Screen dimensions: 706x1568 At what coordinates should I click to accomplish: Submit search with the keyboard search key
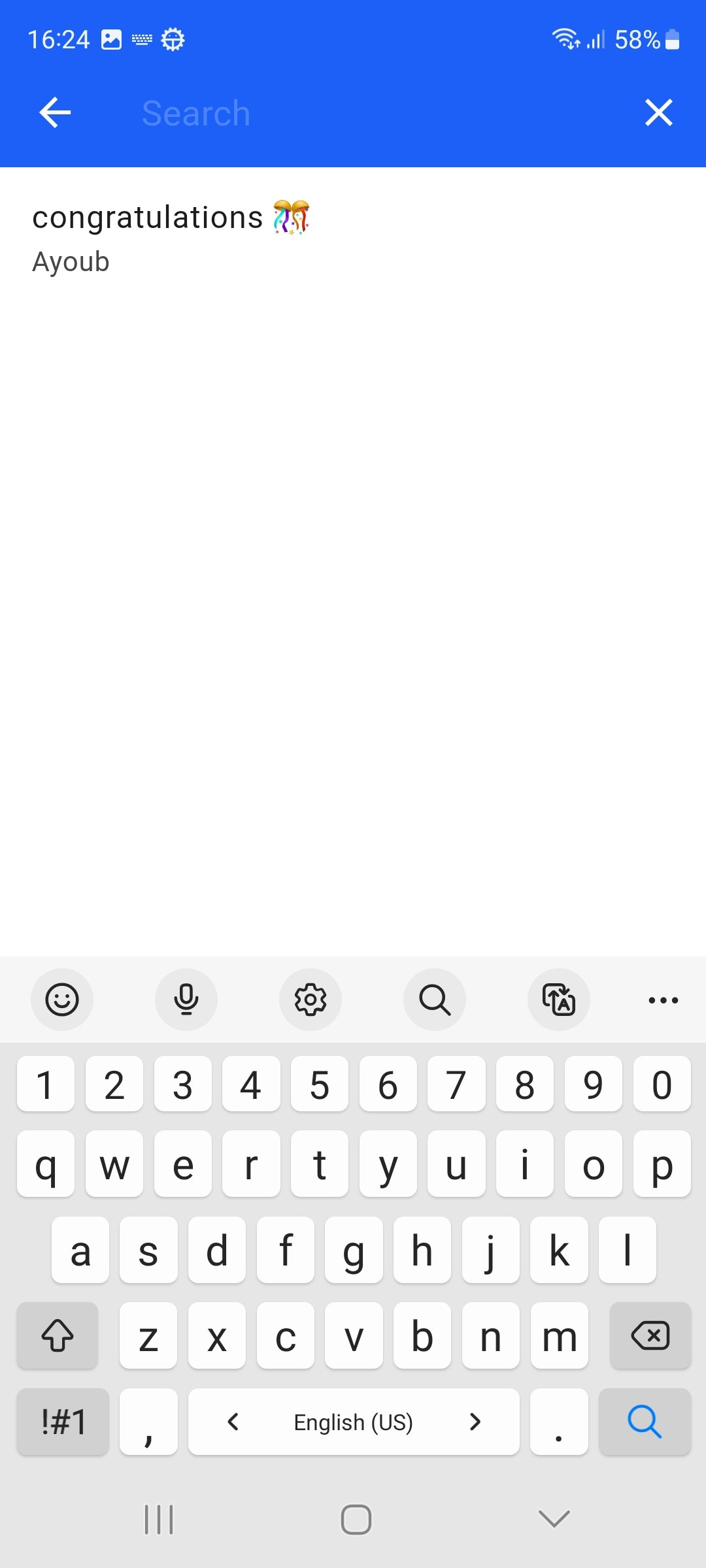tap(645, 1422)
